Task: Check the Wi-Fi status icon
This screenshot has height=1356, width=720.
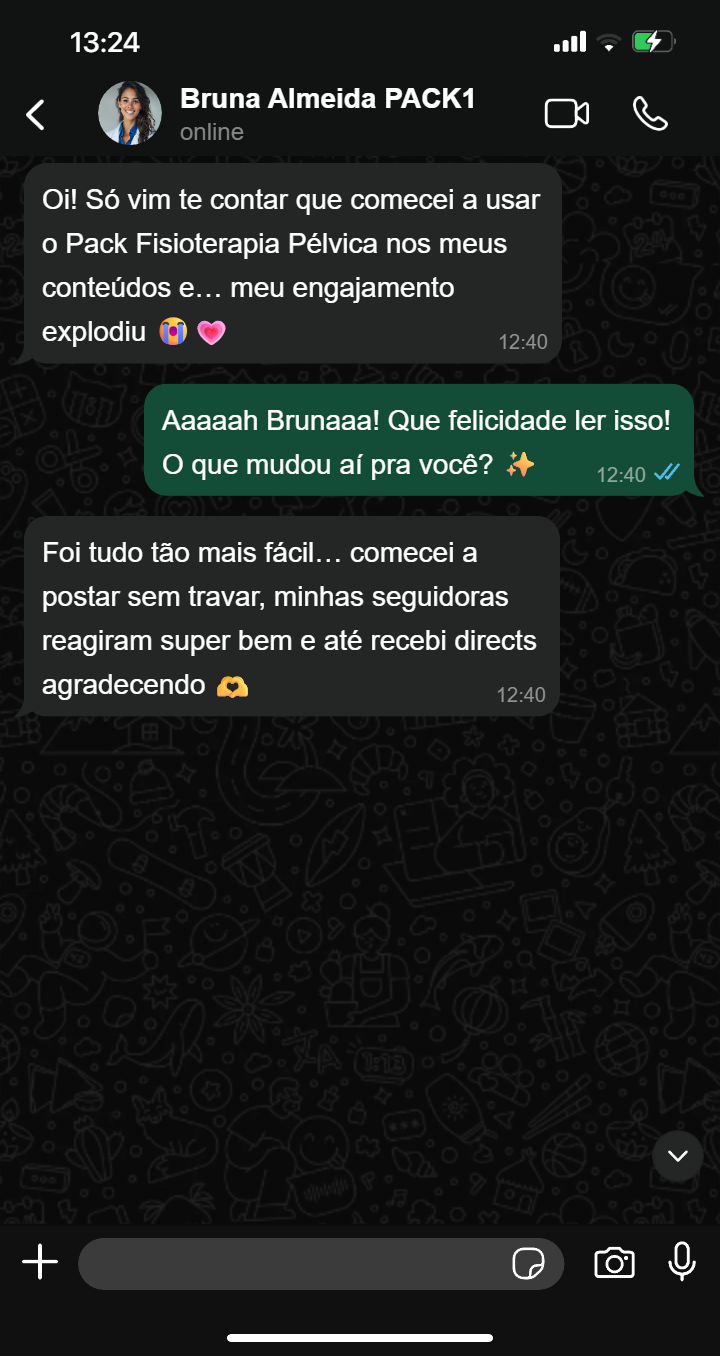Action: tap(608, 42)
